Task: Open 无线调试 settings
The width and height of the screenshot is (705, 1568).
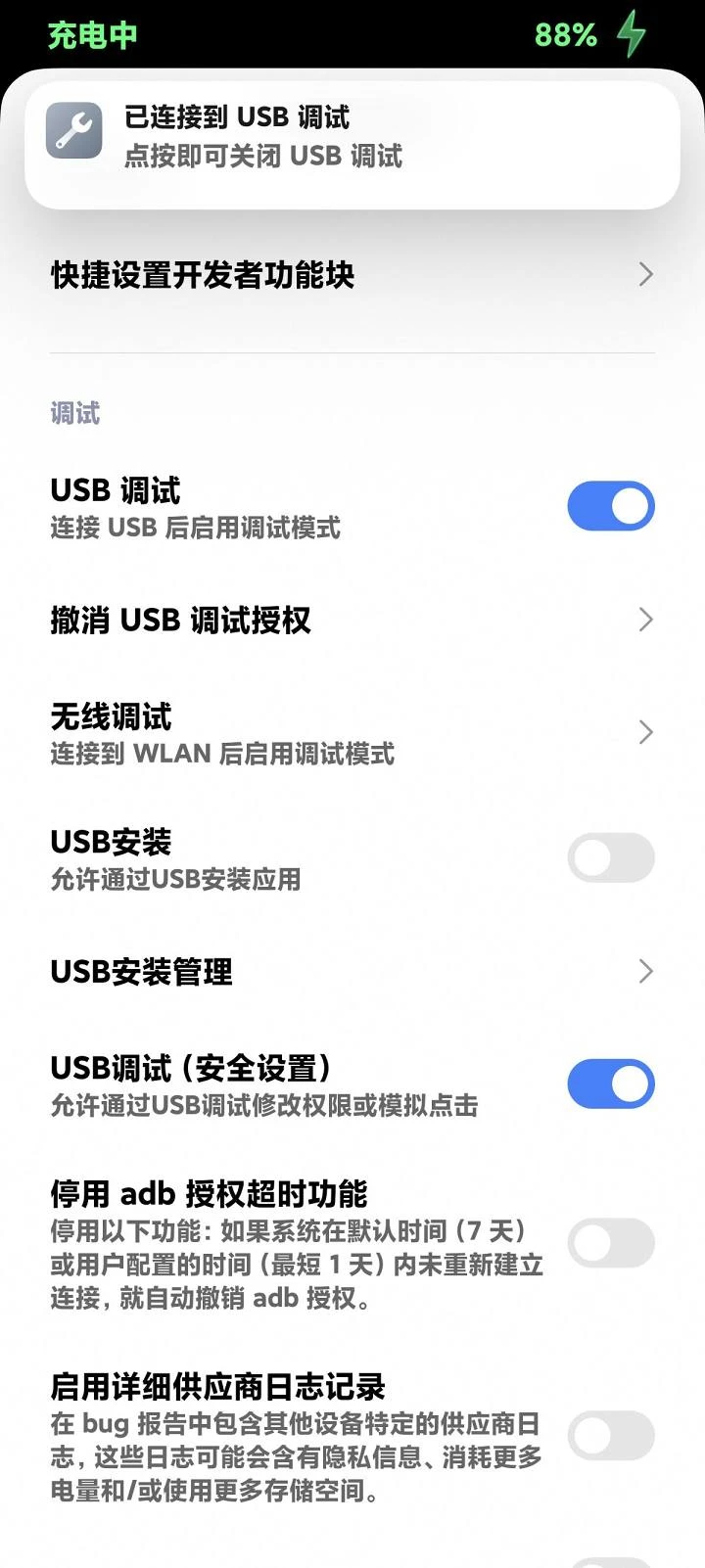Action: 352,733
